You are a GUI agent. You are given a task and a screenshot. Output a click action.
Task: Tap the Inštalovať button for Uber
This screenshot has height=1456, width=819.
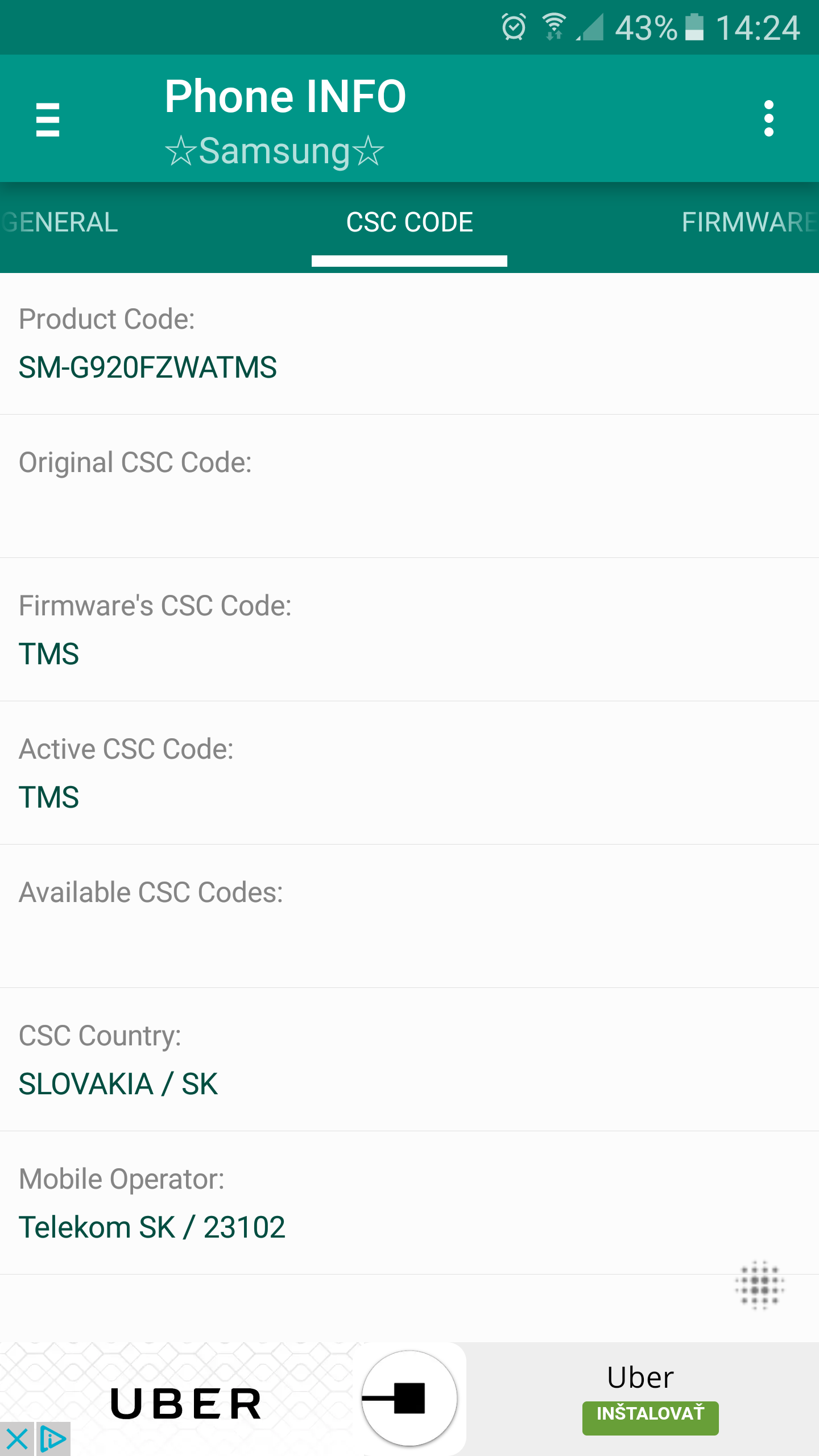(x=650, y=1418)
